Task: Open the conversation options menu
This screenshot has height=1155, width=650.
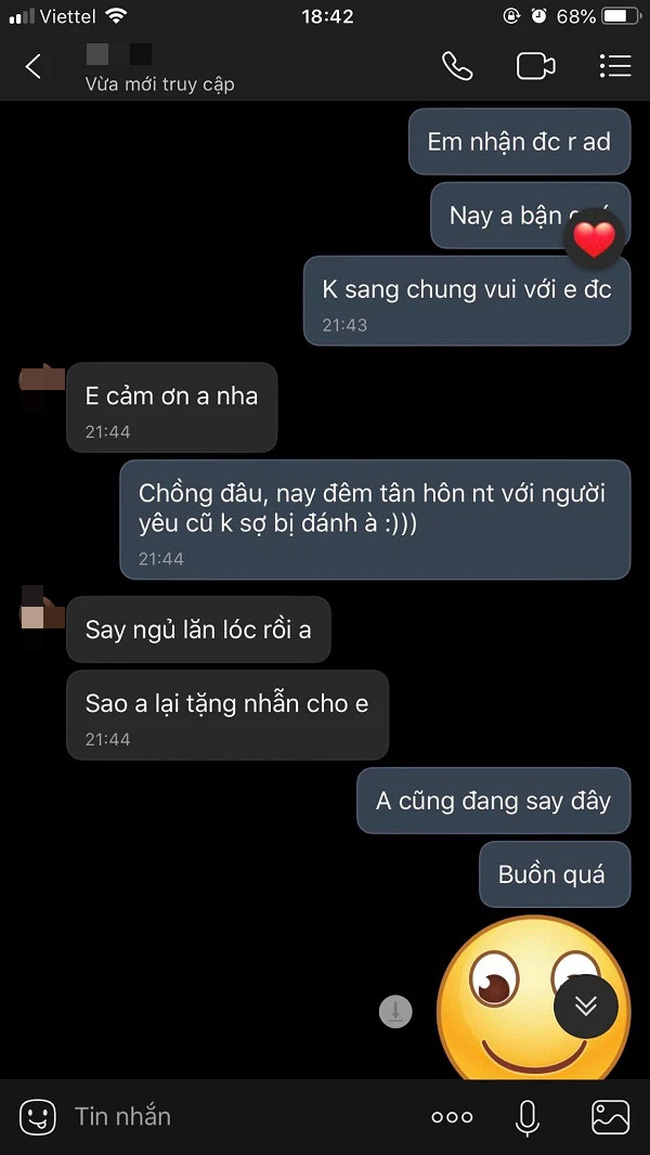Action: pos(614,66)
